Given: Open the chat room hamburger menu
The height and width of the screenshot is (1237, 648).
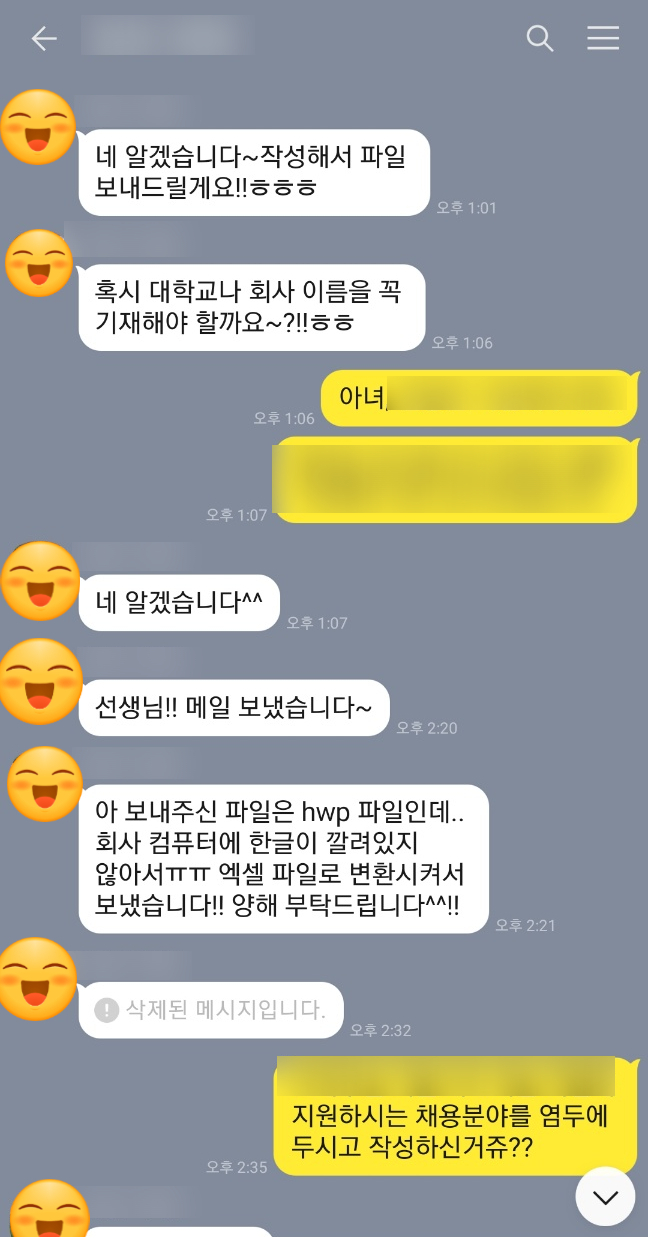Looking at the screenshot, I should pyautogui.click(x=603, y=39).
